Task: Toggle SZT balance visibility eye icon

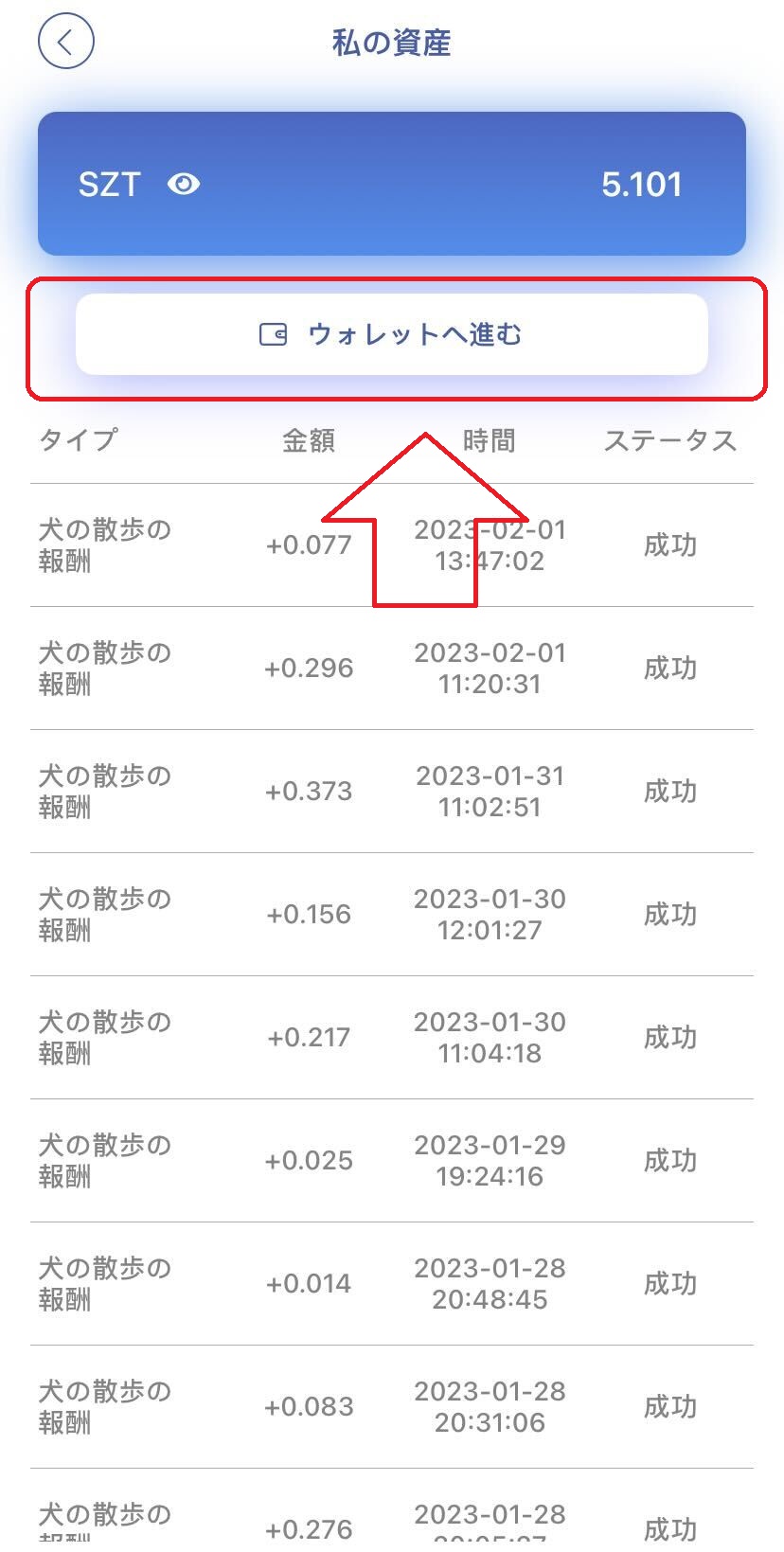Action: (x=184, y=184)
